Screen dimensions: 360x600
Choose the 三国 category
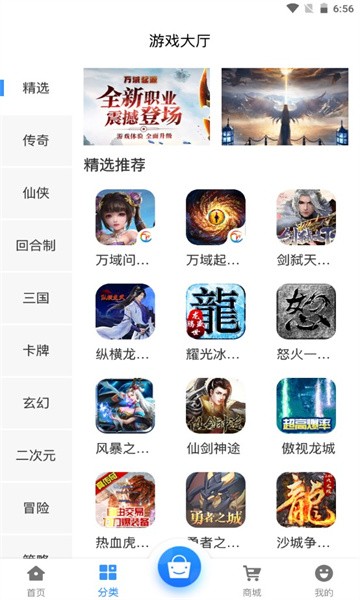pyautogui.click(x=36, y=298)
